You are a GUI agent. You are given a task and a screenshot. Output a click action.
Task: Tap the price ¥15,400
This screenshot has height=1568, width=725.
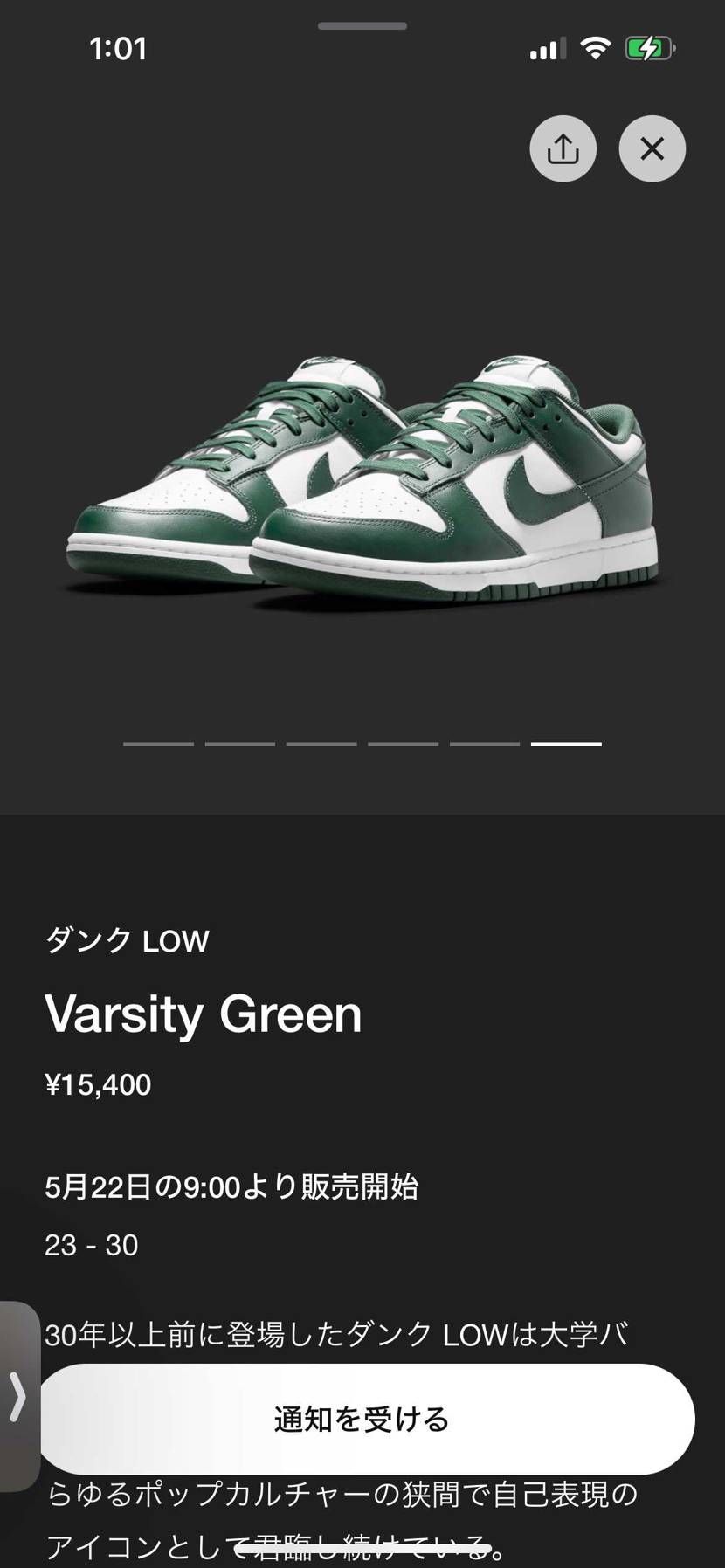pos(100,1084)
